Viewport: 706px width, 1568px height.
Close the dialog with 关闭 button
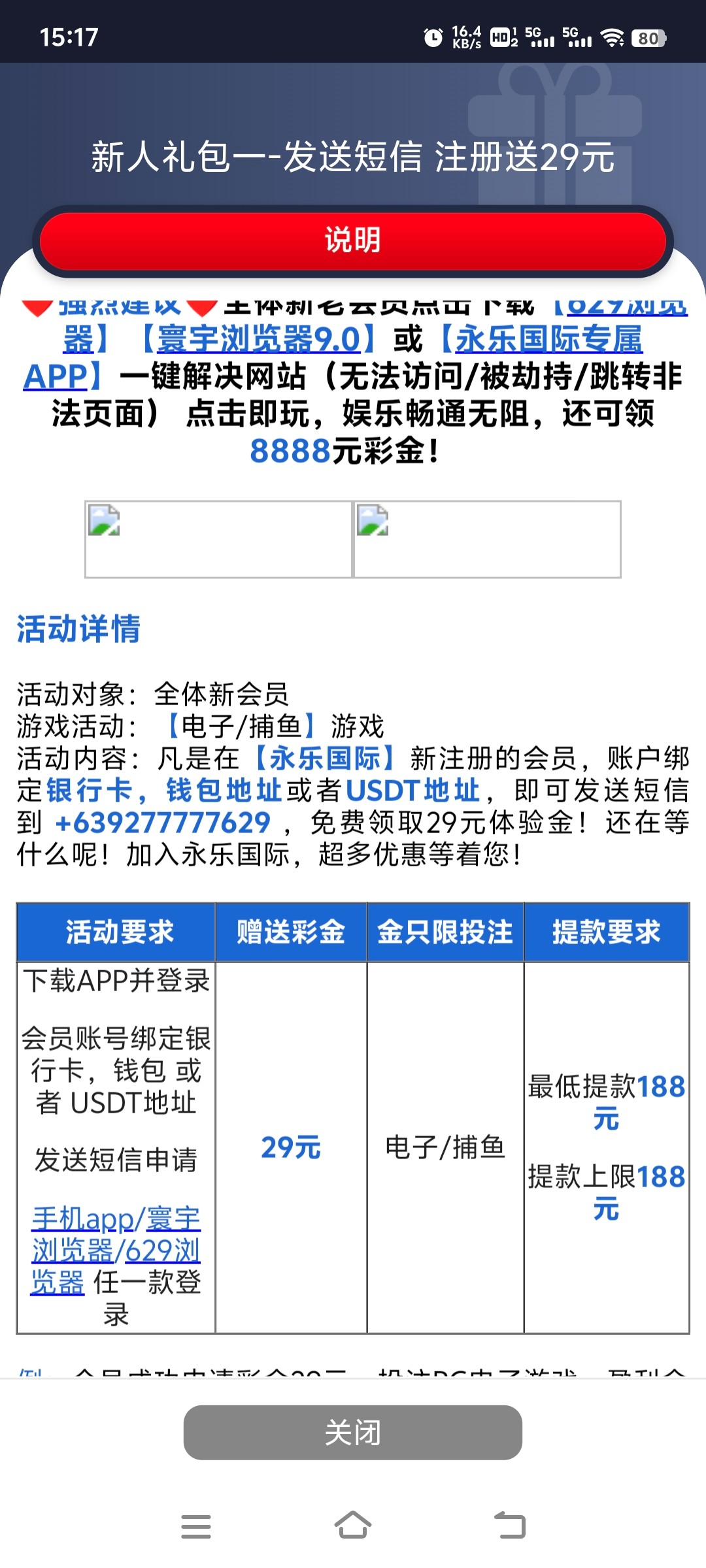(x=353, y=1433)
